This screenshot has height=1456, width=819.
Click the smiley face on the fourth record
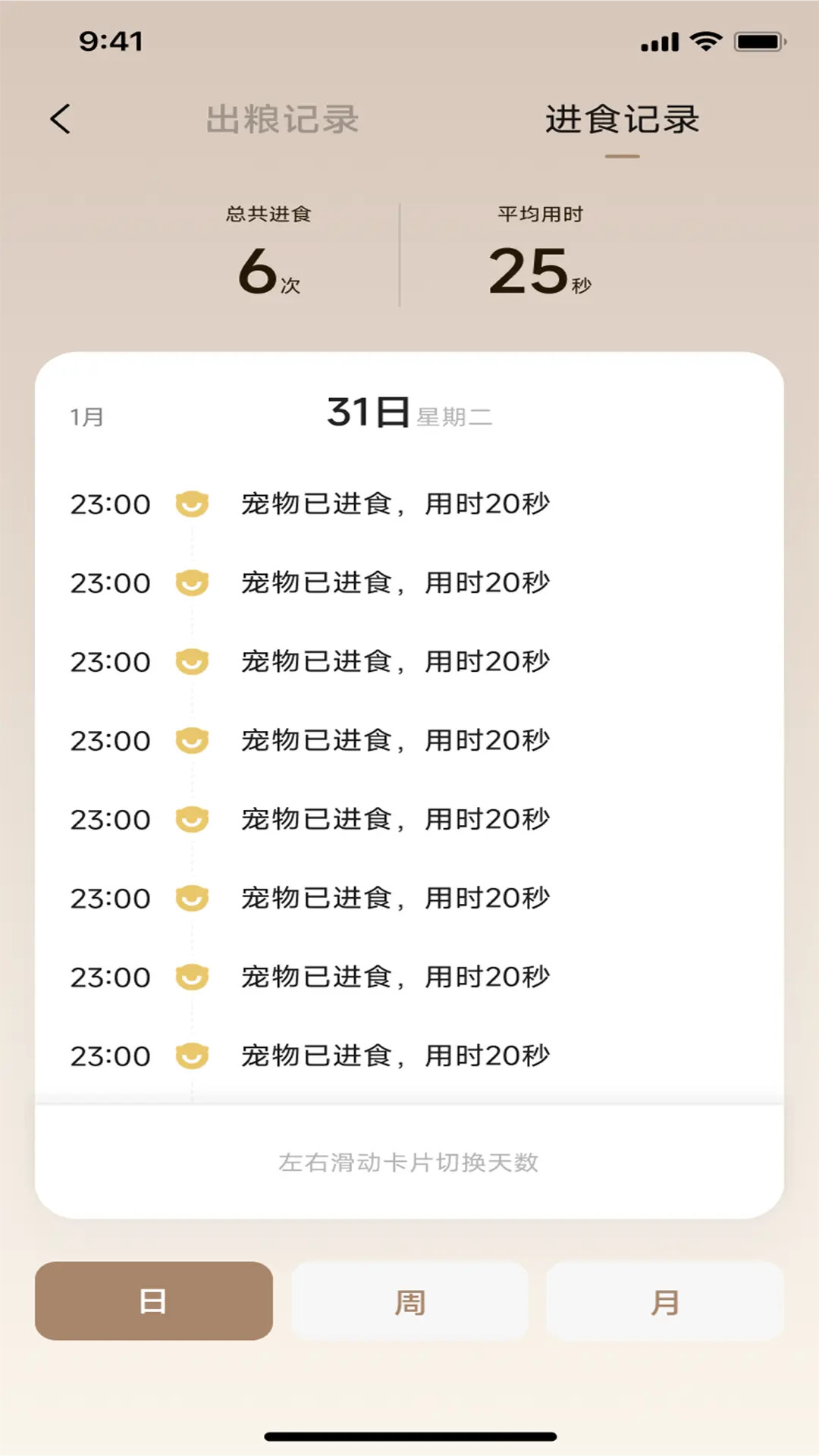tap(193, 740)
